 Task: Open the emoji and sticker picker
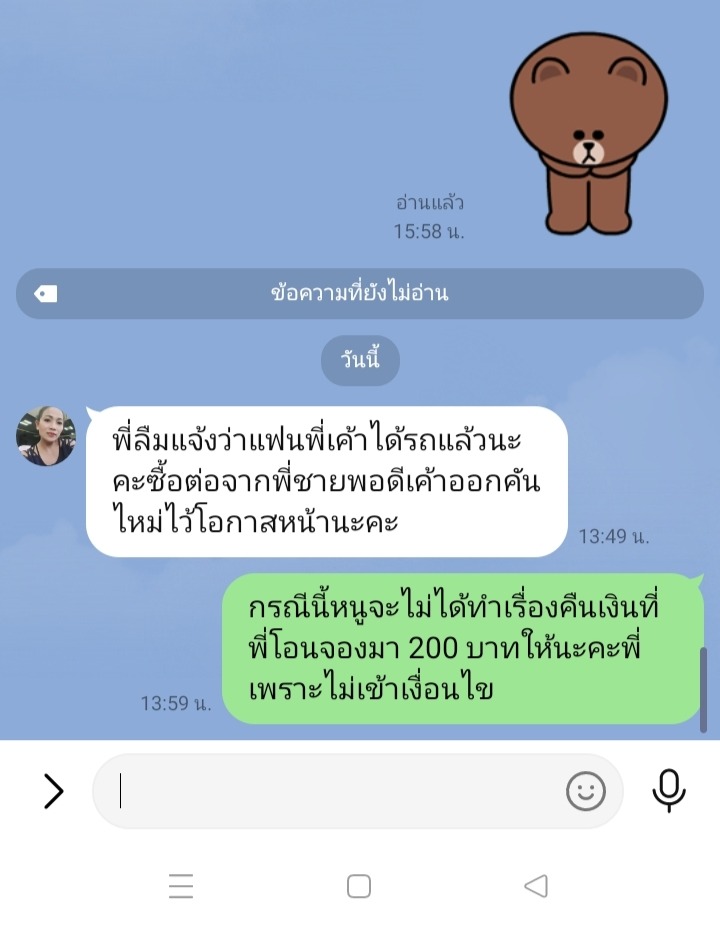click(x=586, y=791)
